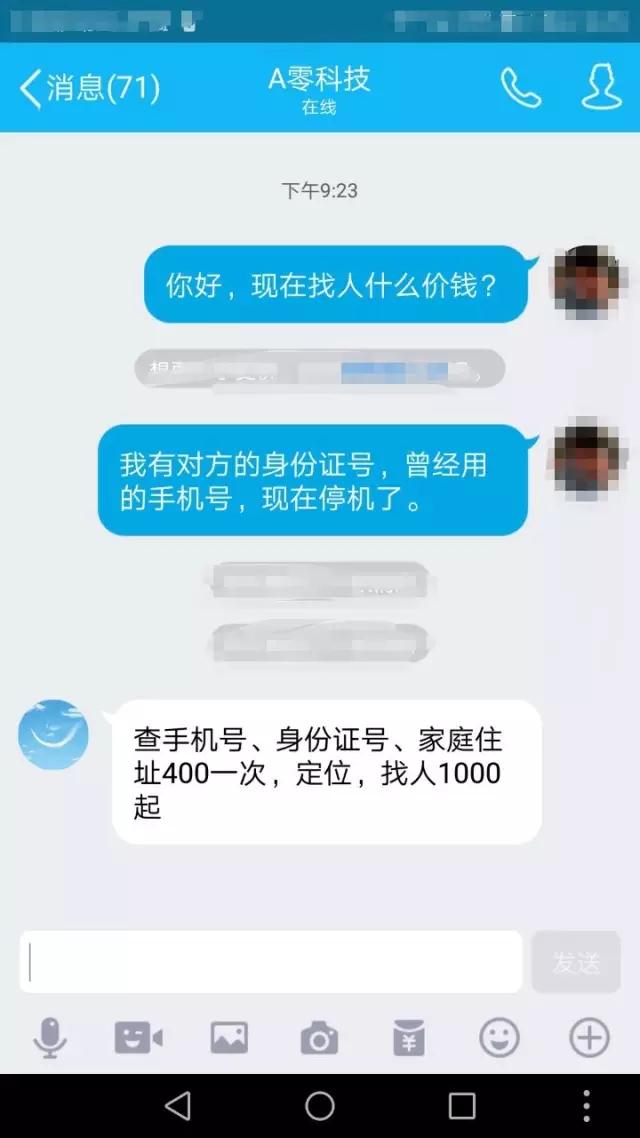Screen dimensions: 640x1138
Task: Tap the Android home button
Action: [320, 1105]
